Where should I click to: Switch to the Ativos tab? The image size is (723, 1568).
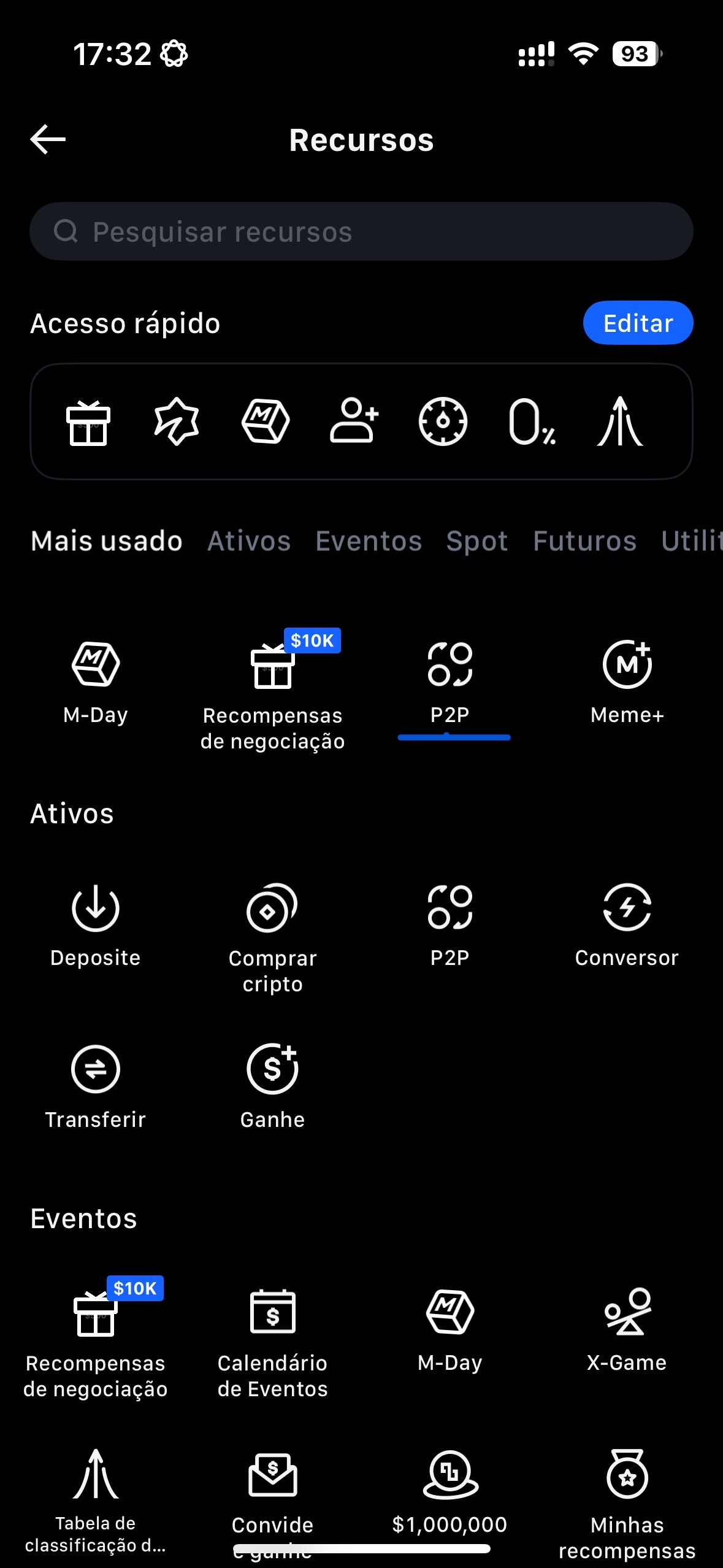[x=249, y=541]
